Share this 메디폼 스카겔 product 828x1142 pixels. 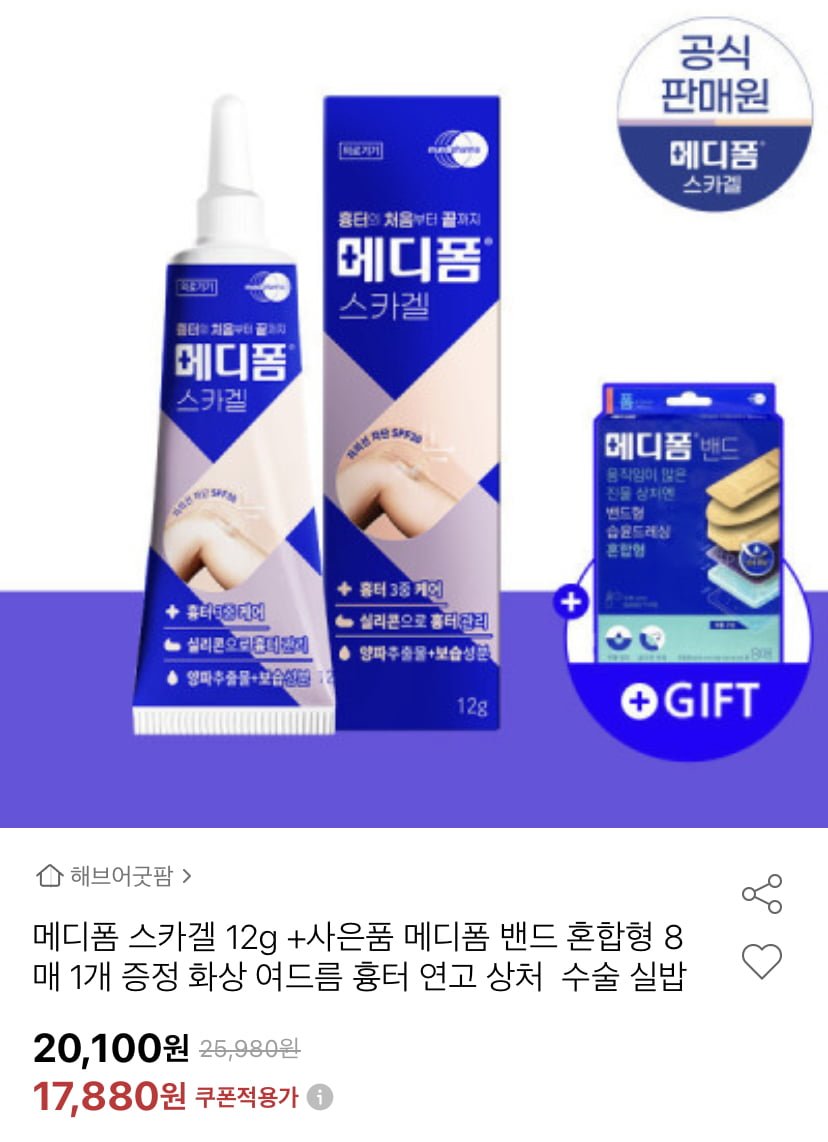pos(762,893)
